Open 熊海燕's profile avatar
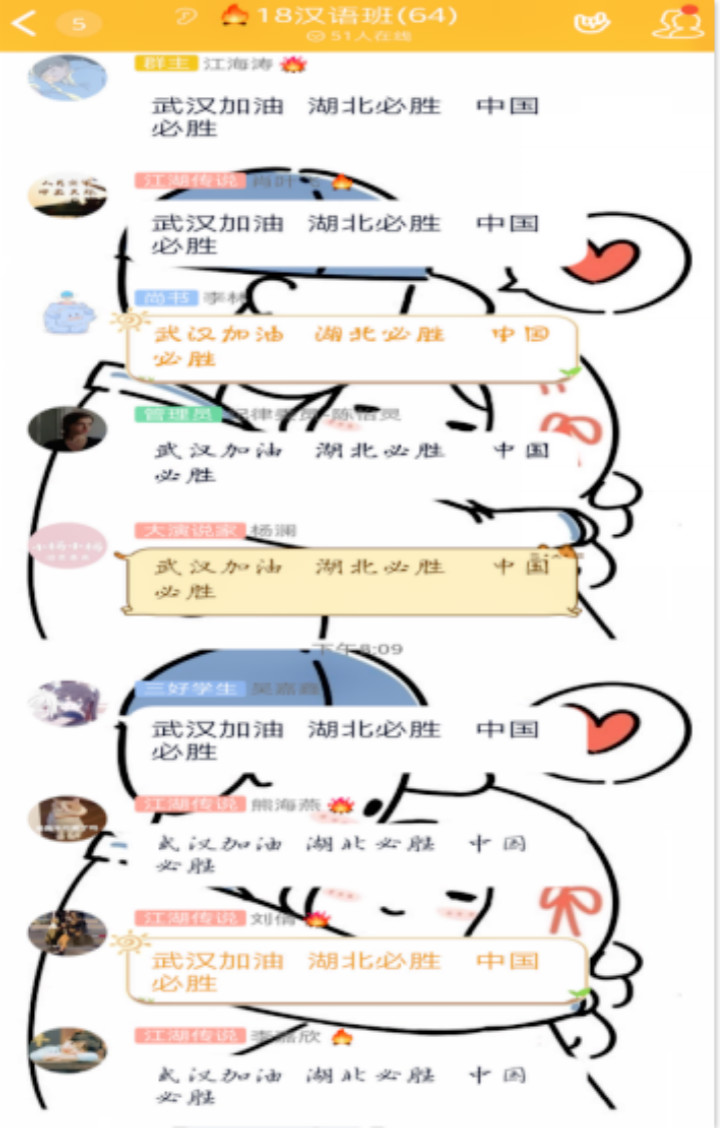Image resolution: width=720 pixels, height=1128 pixels. [67, 819]
